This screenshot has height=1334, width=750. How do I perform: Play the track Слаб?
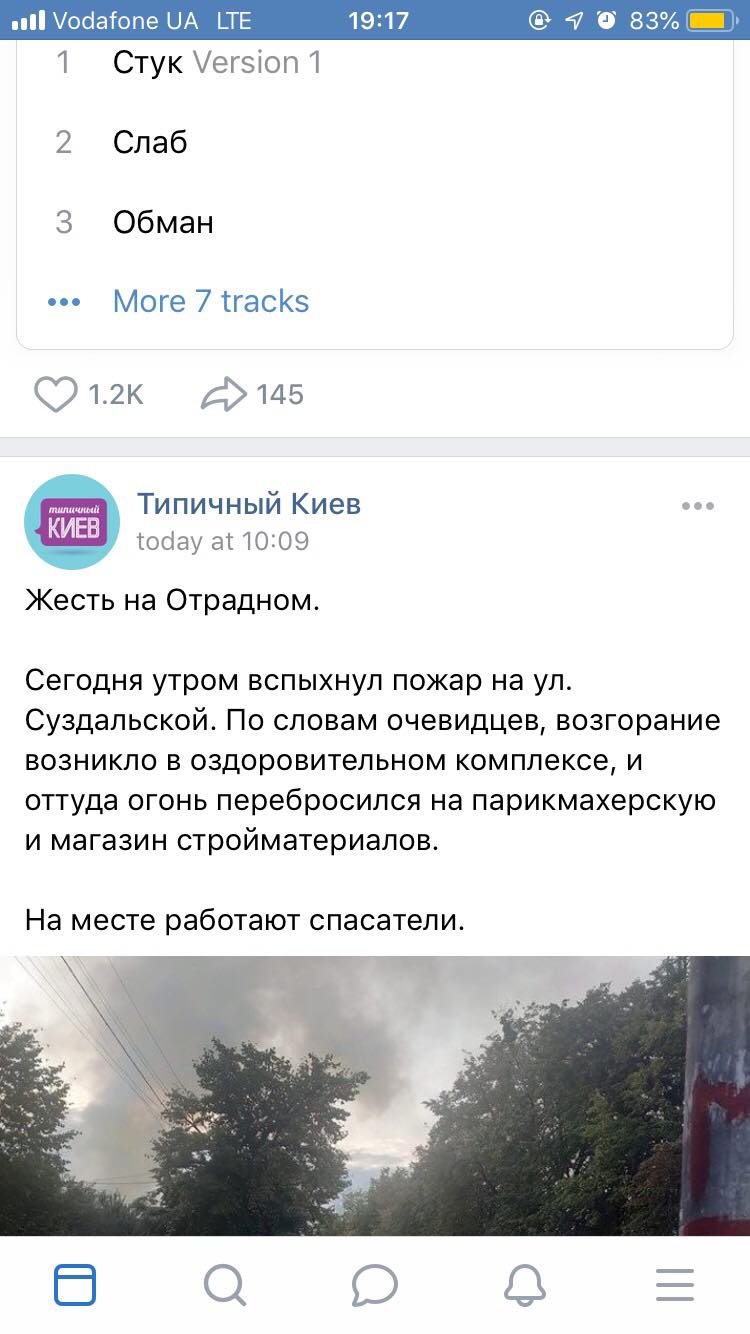(375, 142)
